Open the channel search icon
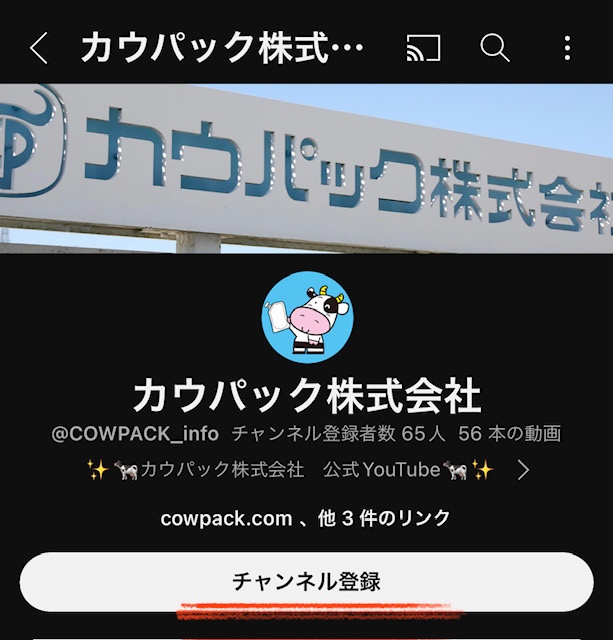The width and height of the screenshot is (613, 640). coord(495,47)
